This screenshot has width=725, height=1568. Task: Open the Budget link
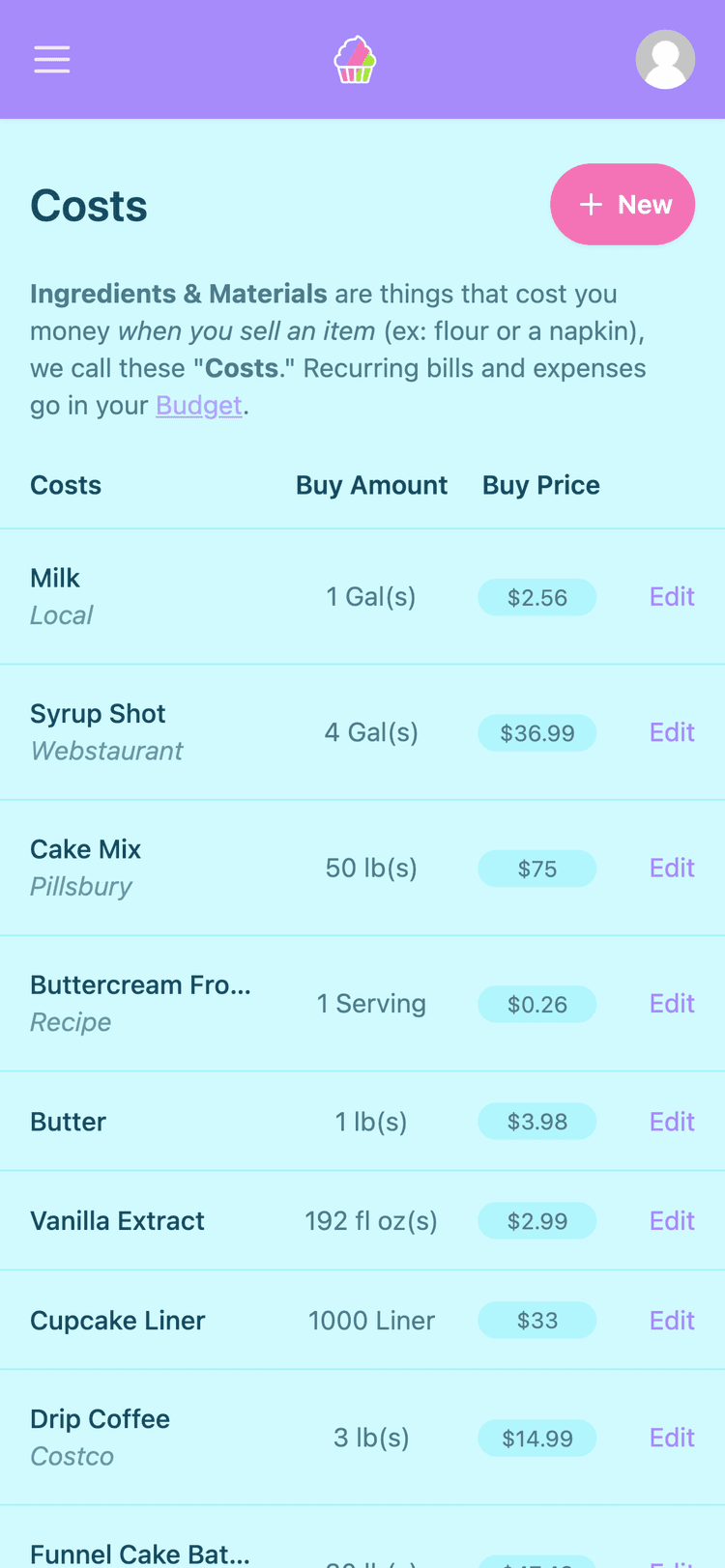pyautogui.click(x=199, y=405)
